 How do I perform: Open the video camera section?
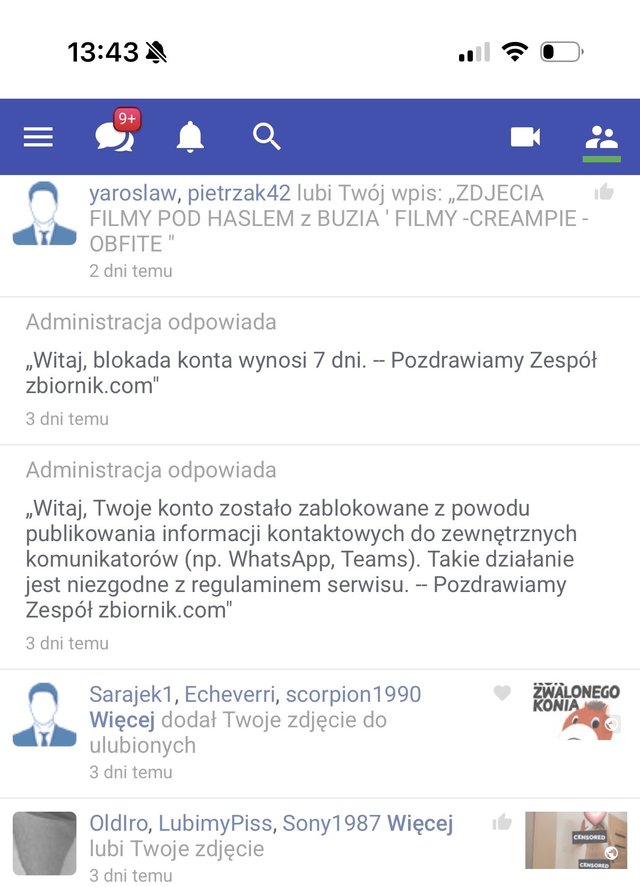pos(525,137)
